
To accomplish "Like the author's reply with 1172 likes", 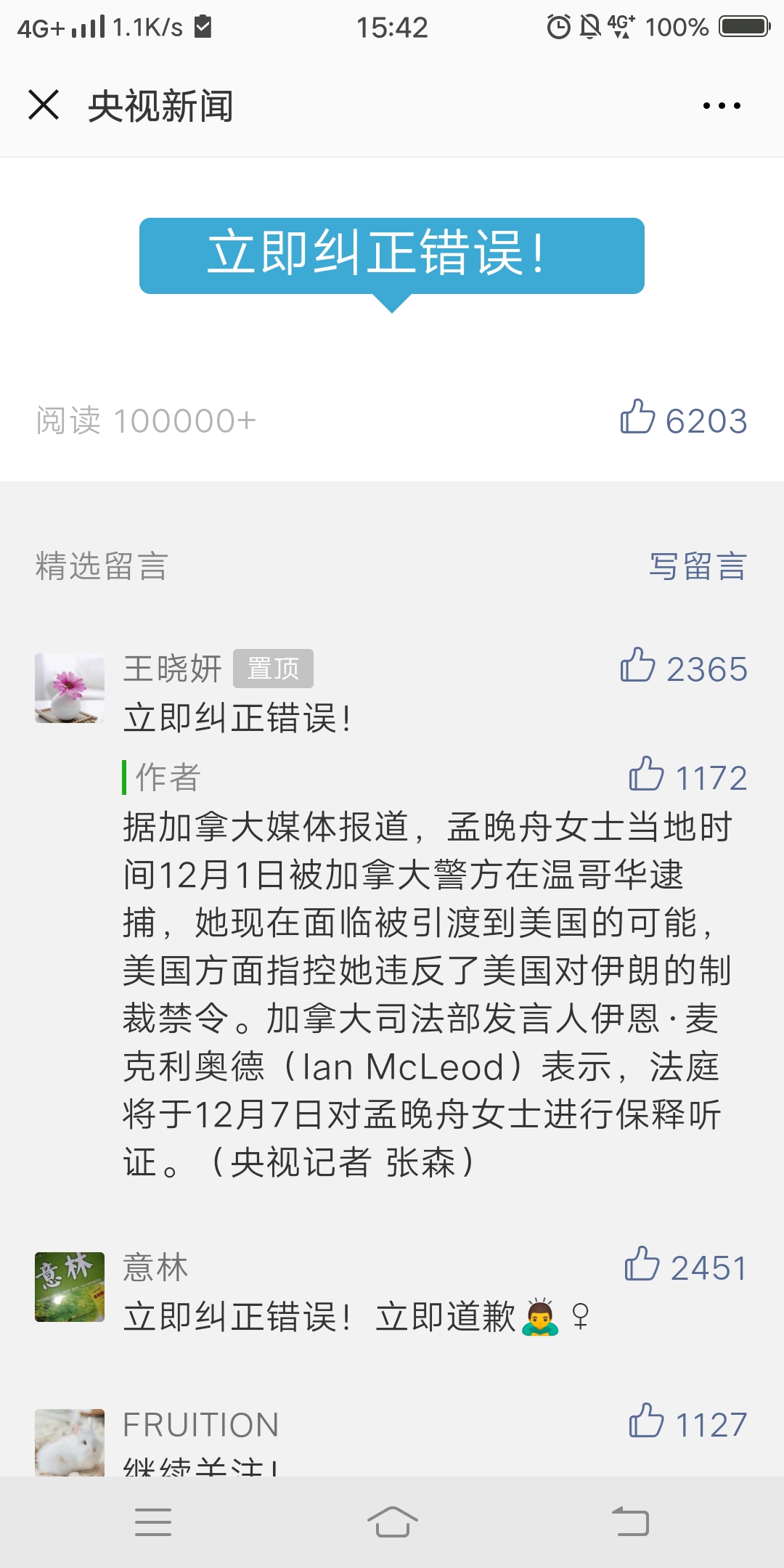I will (646, 775).
